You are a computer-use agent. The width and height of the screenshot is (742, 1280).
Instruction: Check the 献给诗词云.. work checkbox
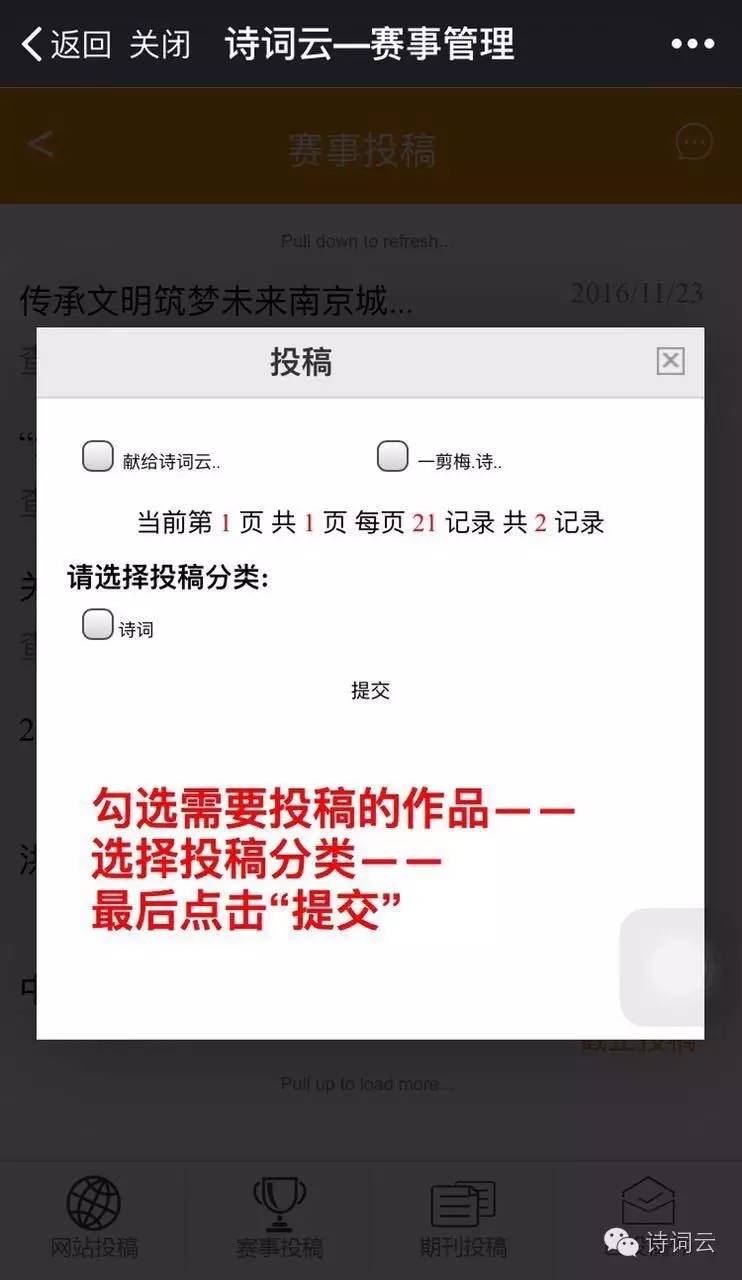click(x=98, y=457)
